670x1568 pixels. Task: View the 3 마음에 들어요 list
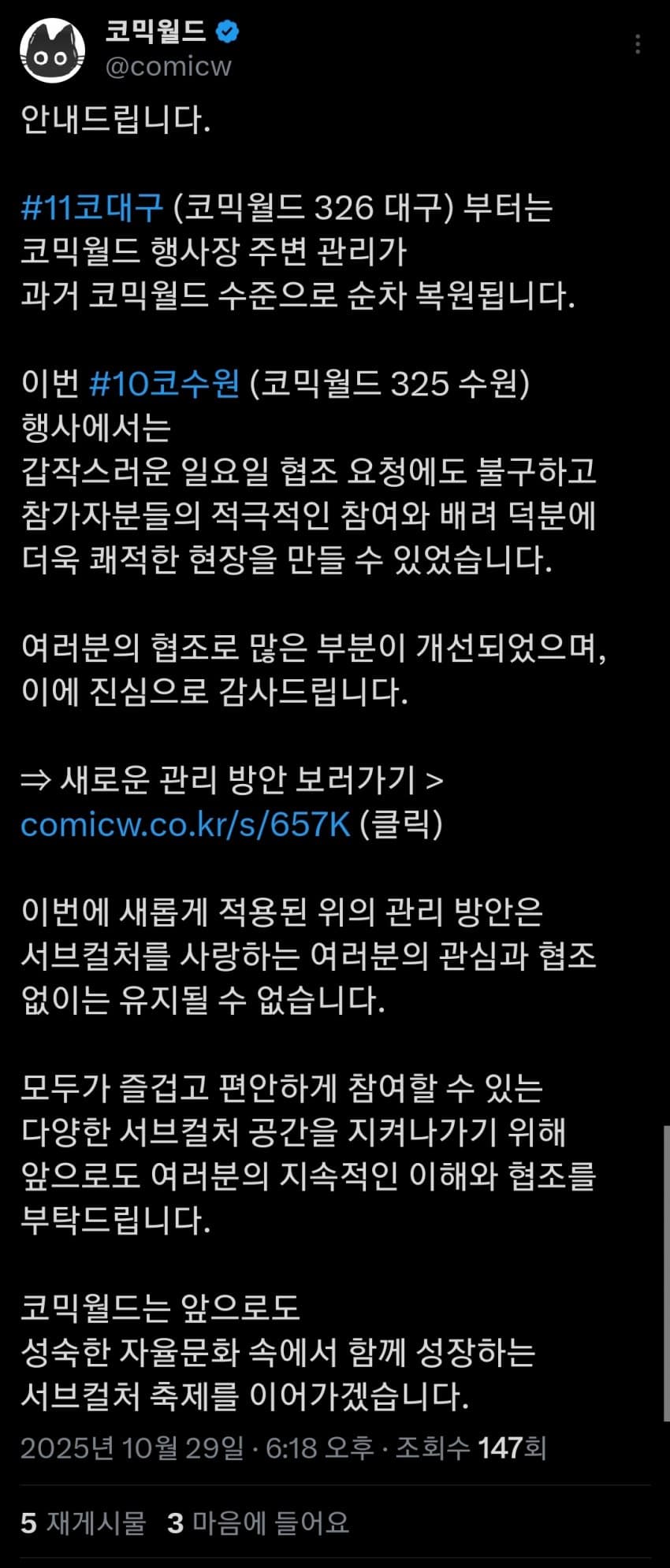[258, 1522]
